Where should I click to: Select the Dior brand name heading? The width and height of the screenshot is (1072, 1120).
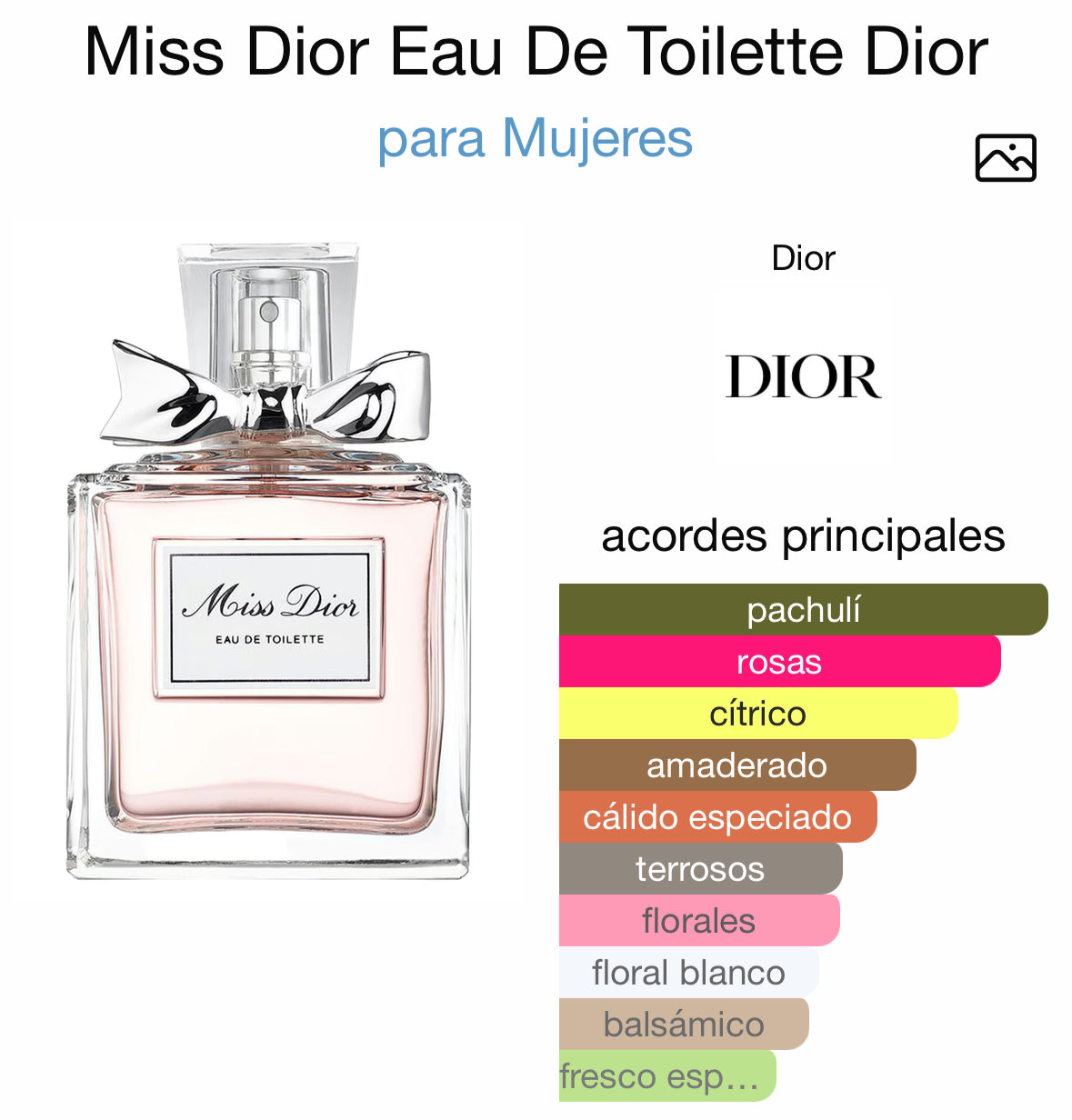click(803, 257)
